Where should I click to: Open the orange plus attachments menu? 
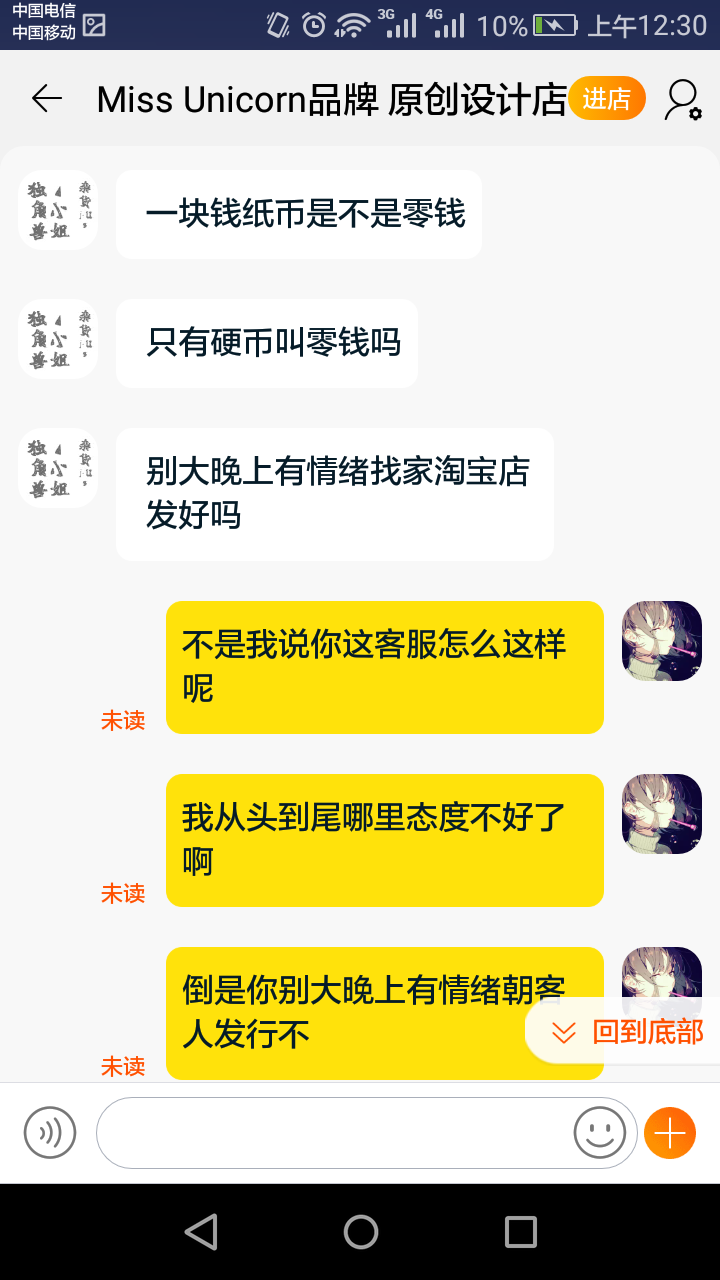coord(670,1133)
